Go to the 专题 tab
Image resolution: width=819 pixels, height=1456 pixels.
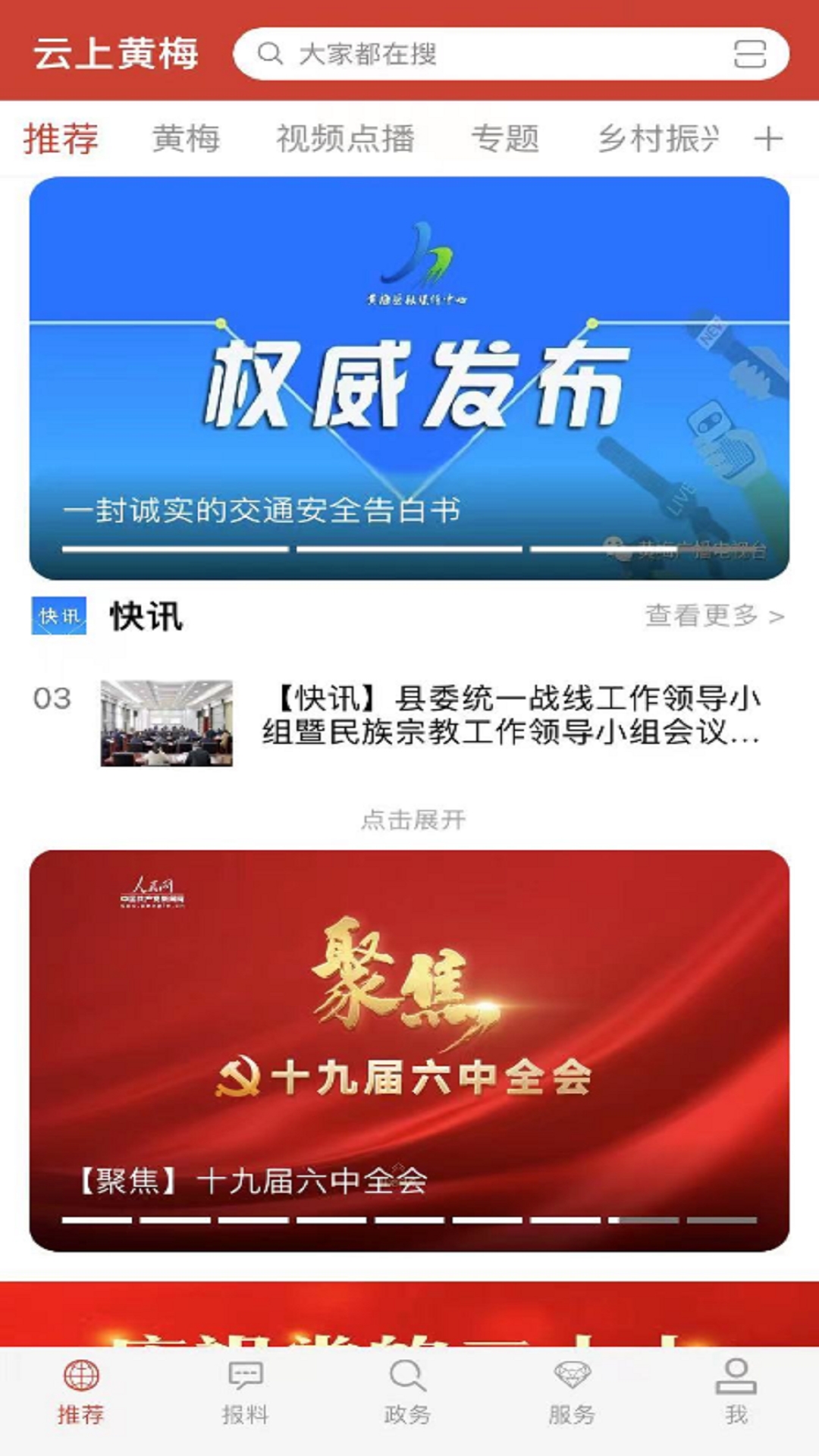[505, 139]
